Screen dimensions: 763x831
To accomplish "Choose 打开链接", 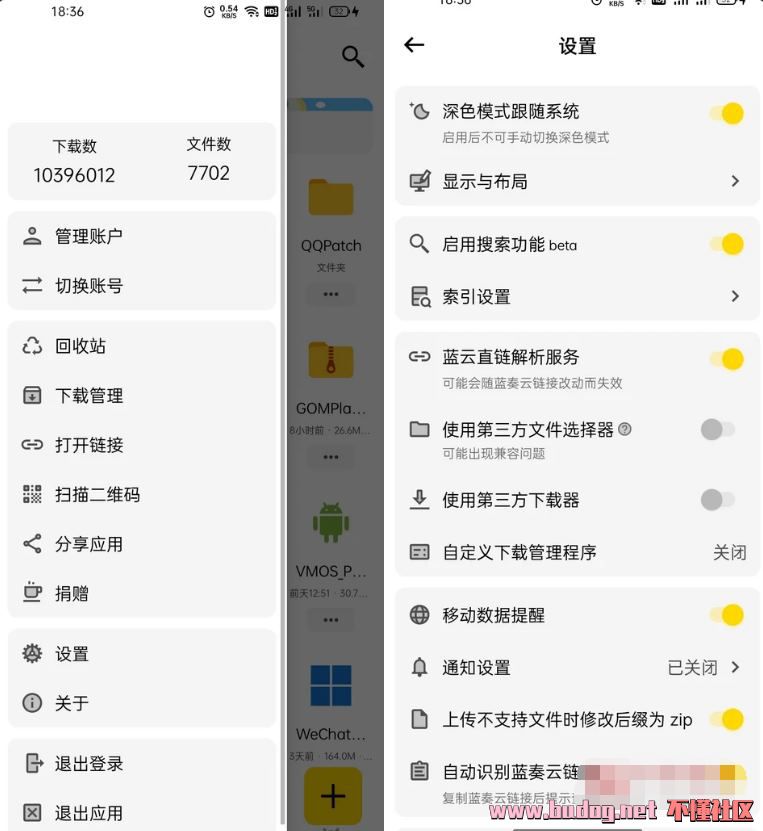I will (88, 445).
